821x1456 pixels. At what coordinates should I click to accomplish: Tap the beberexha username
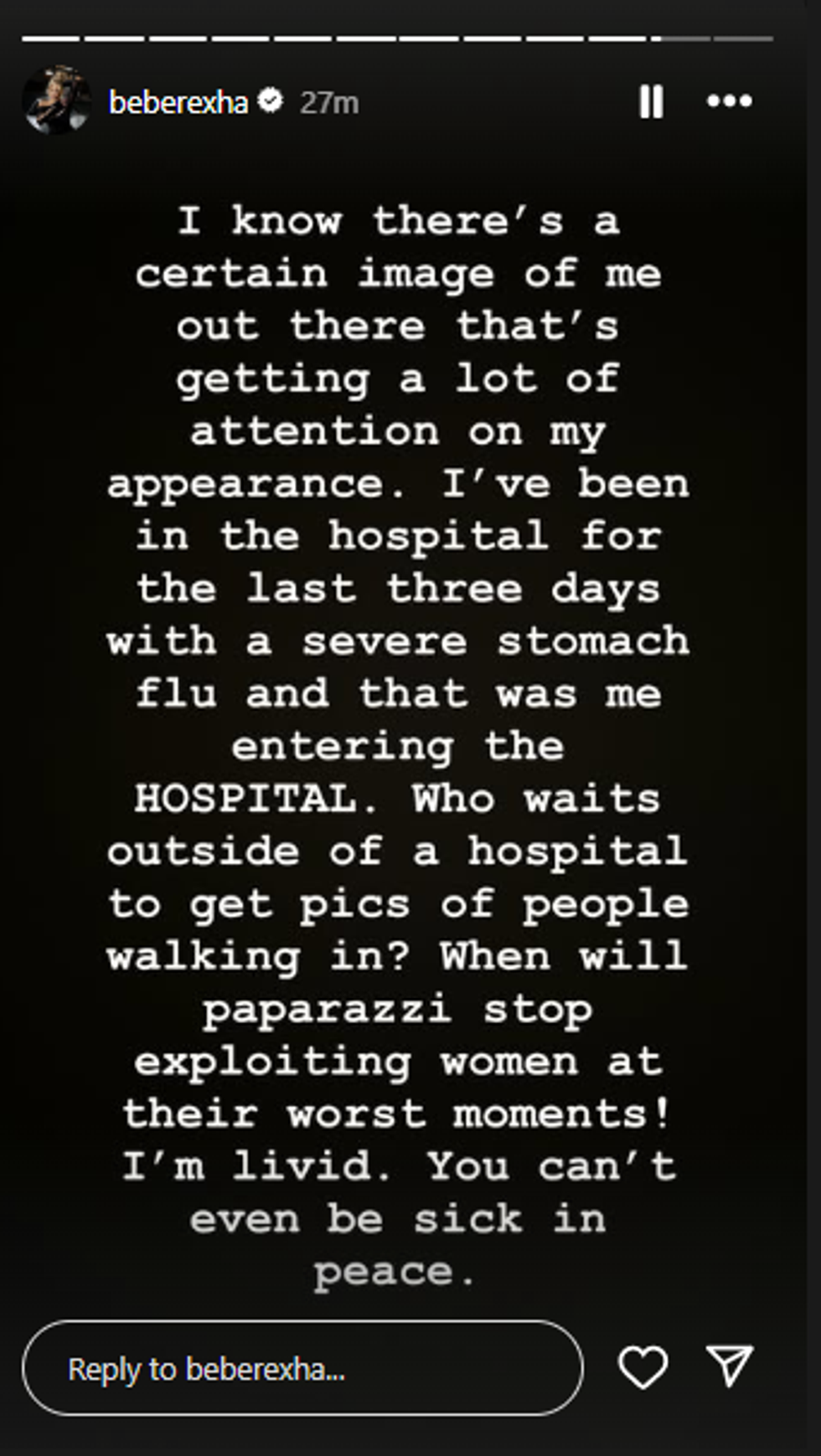(x=178, y=102)
